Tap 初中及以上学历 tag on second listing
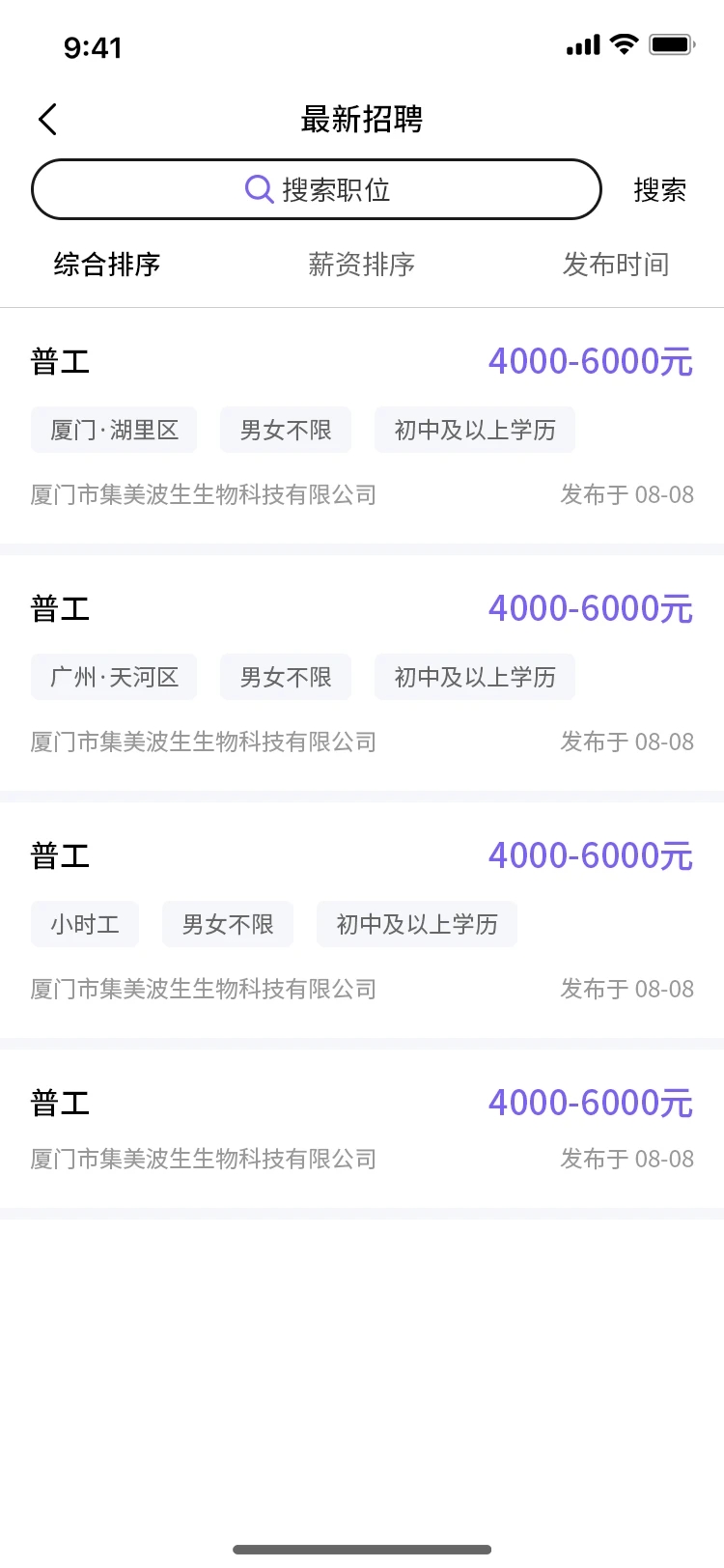The height and width of the screenshot is (1568, 724). [x=475, y=677]
